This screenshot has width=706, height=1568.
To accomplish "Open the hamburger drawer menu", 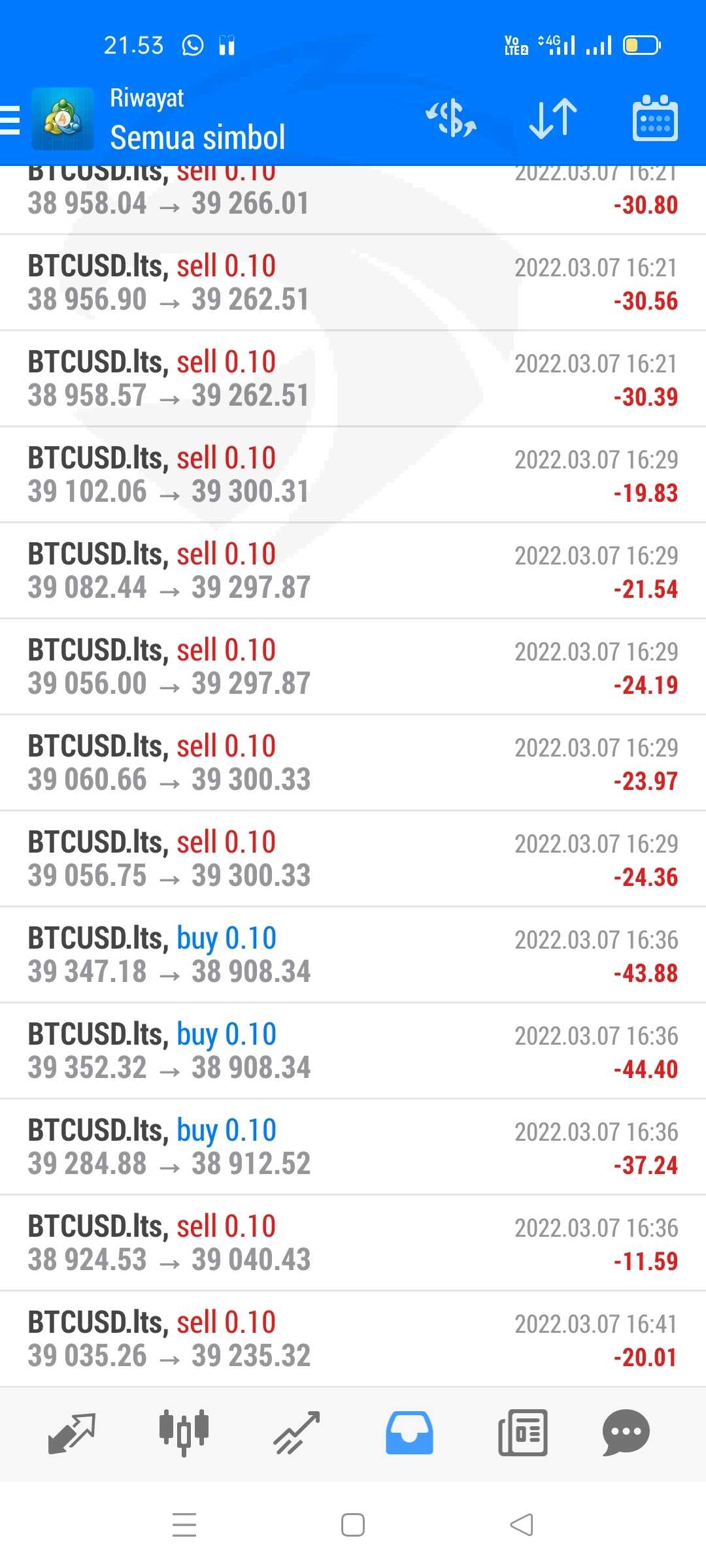I will (10, 120).
